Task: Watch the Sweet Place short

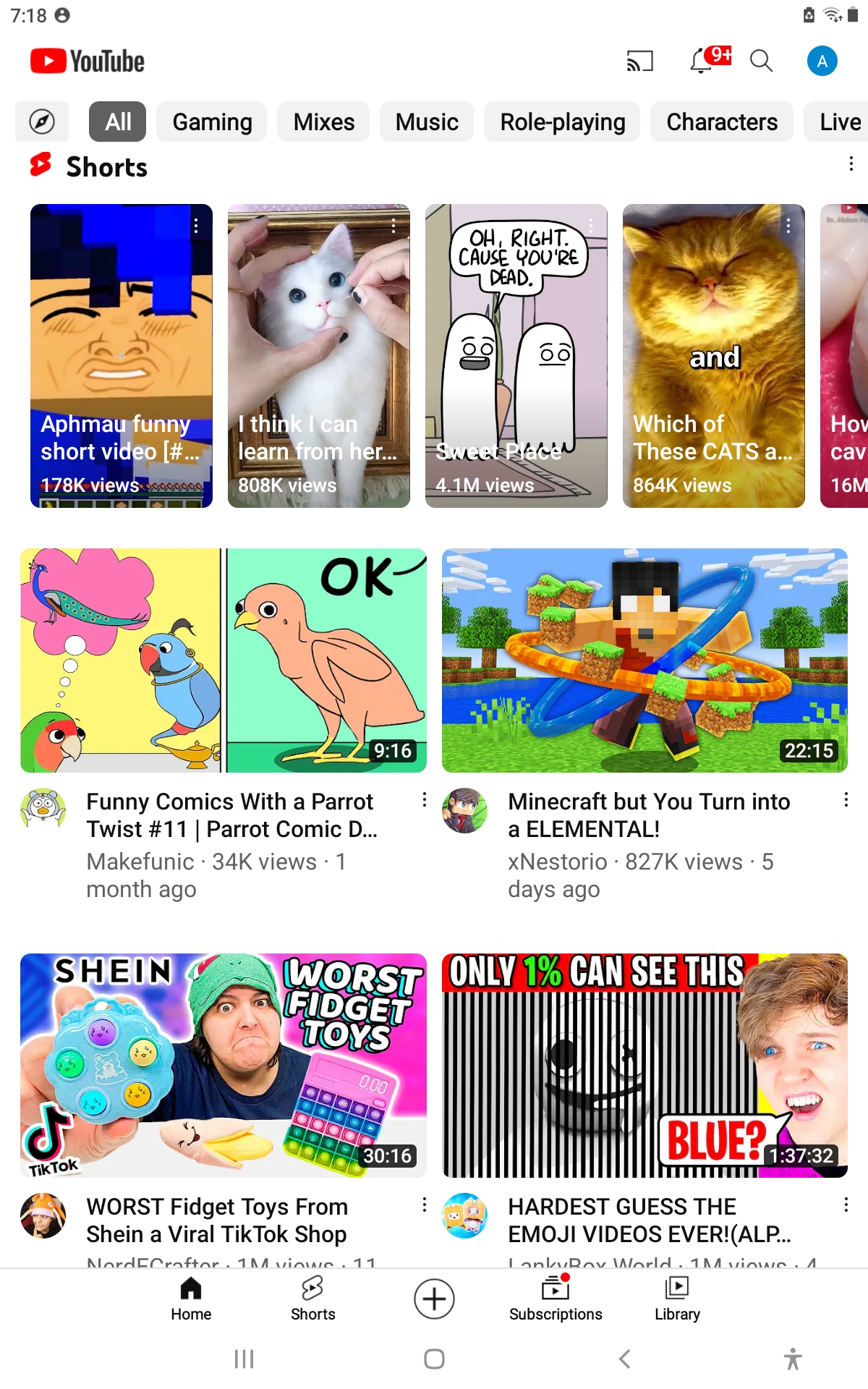Action: click(516, 355)
